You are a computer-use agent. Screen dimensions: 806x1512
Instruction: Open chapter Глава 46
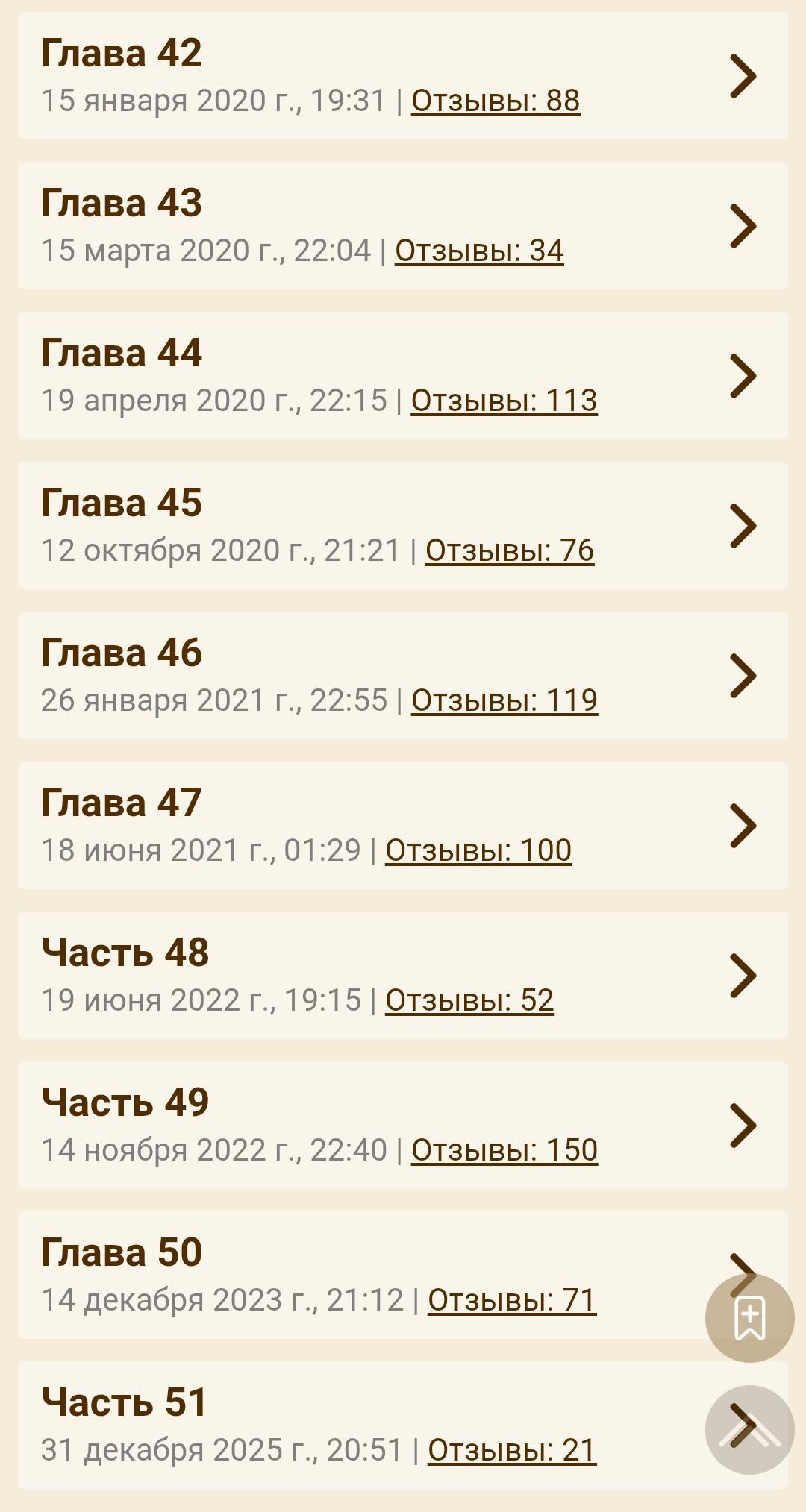(122, 653)
